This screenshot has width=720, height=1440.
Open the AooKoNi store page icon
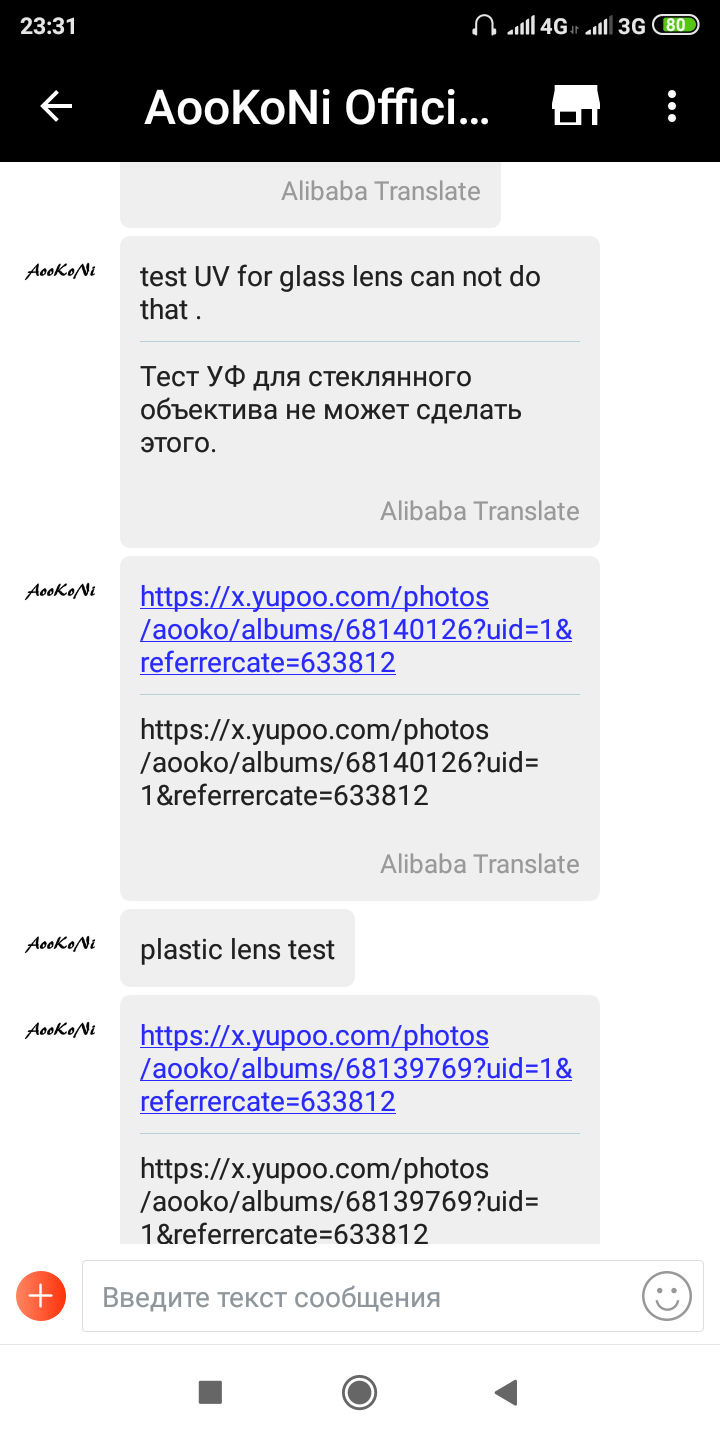tap(576, 106)
